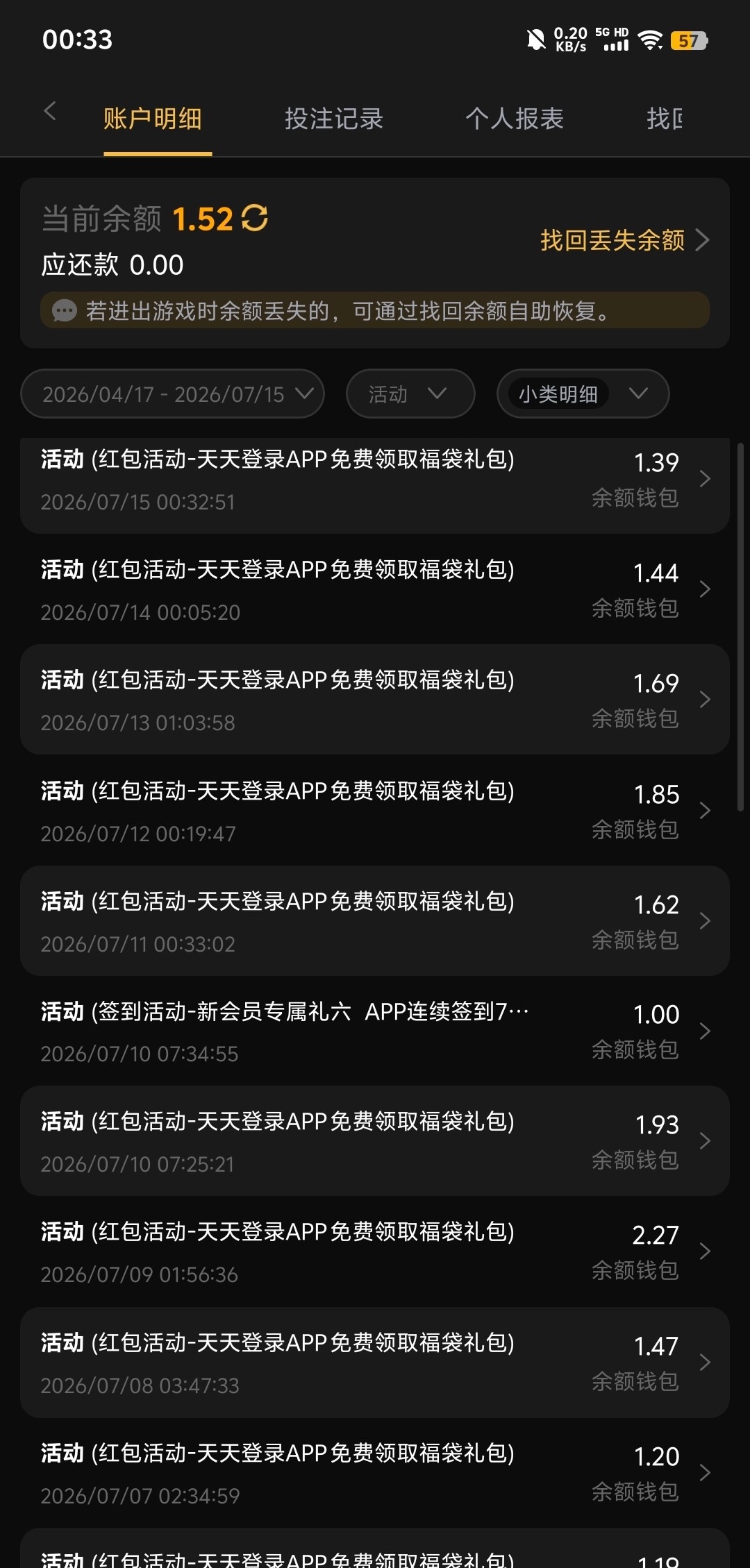This screenshot has height=1568, width=750.
Task: View the 1.85 record from 2026/07/12
Action: point(375,810)
